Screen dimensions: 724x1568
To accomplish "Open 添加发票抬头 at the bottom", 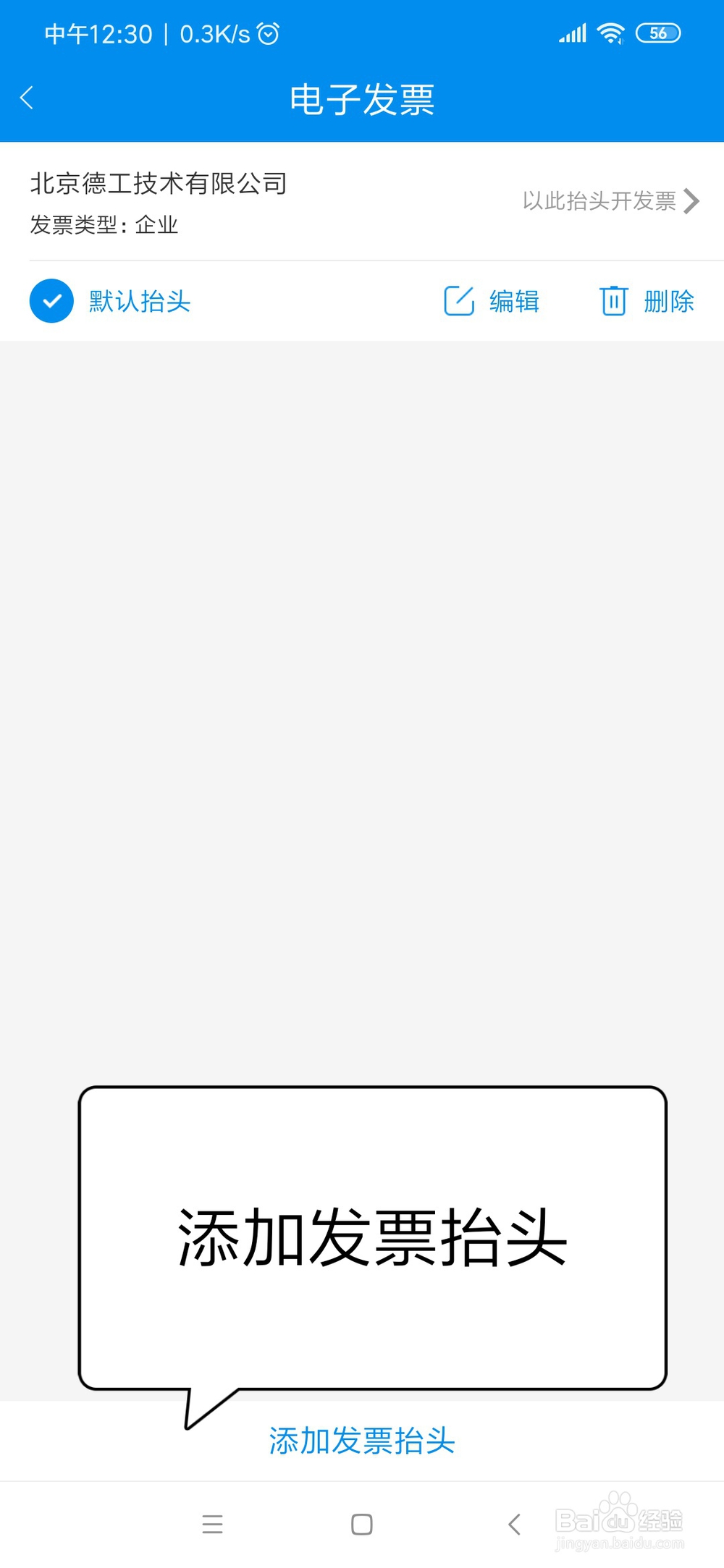I will pos(361,1442).
